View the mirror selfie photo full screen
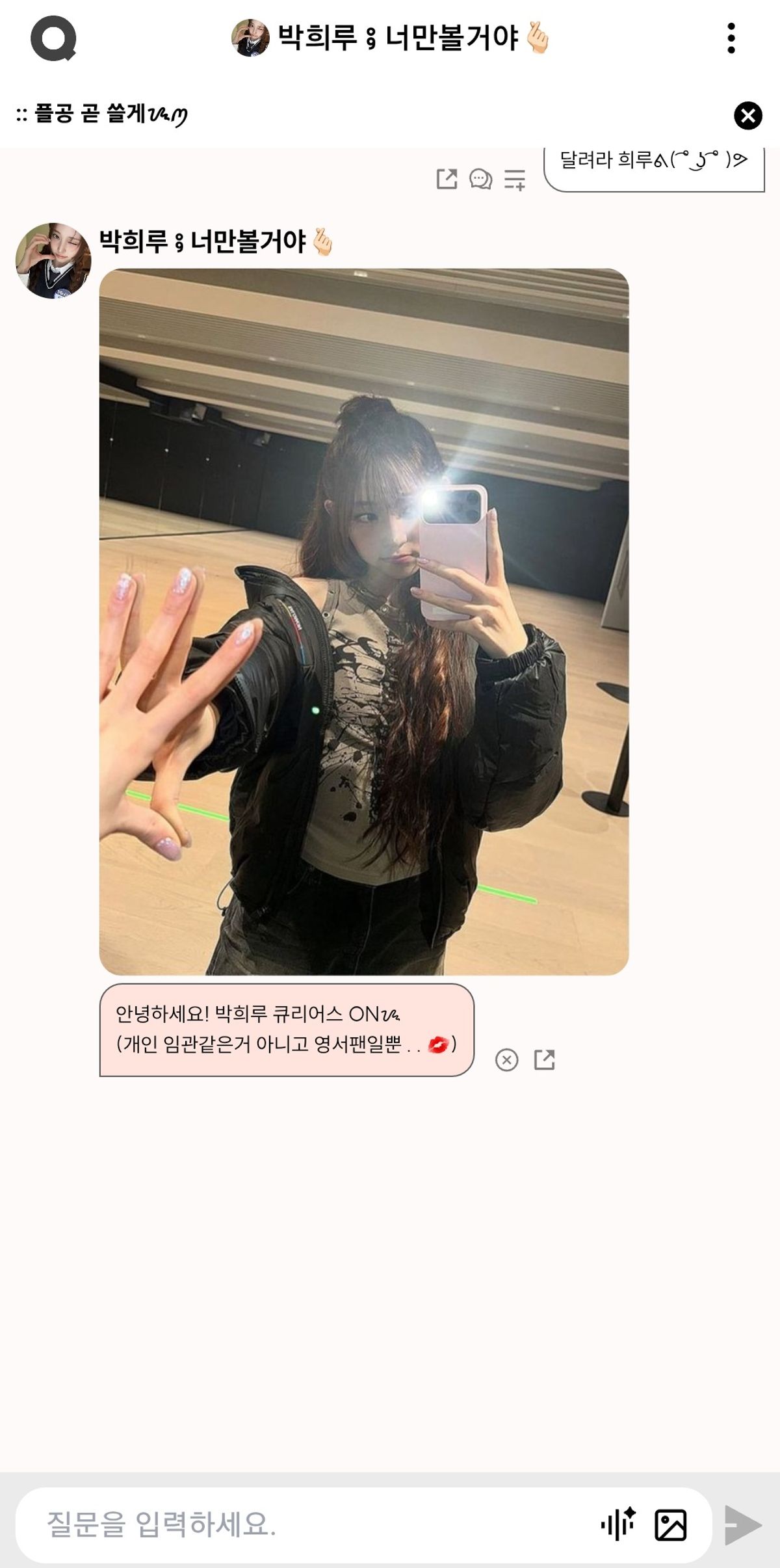 click(364, 621)
